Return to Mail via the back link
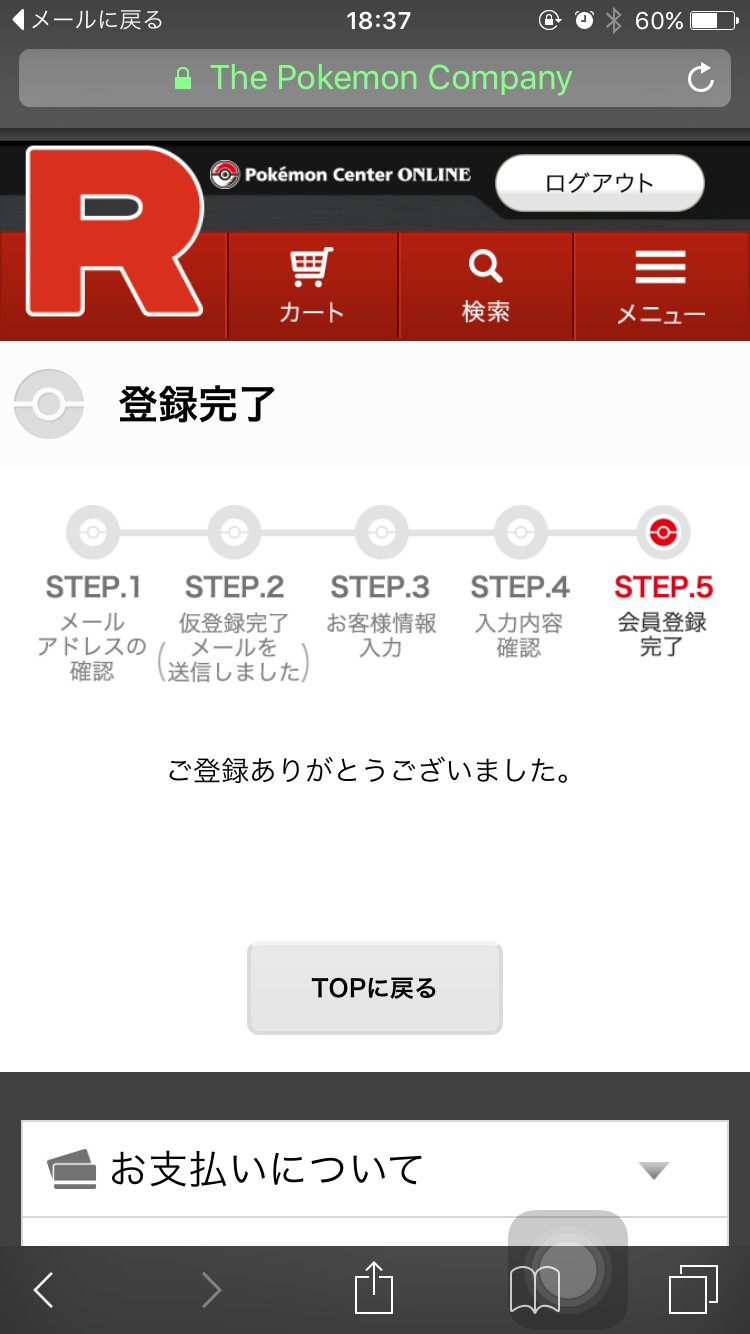This screenshot has height=1334, width=750. pos(84,20)
